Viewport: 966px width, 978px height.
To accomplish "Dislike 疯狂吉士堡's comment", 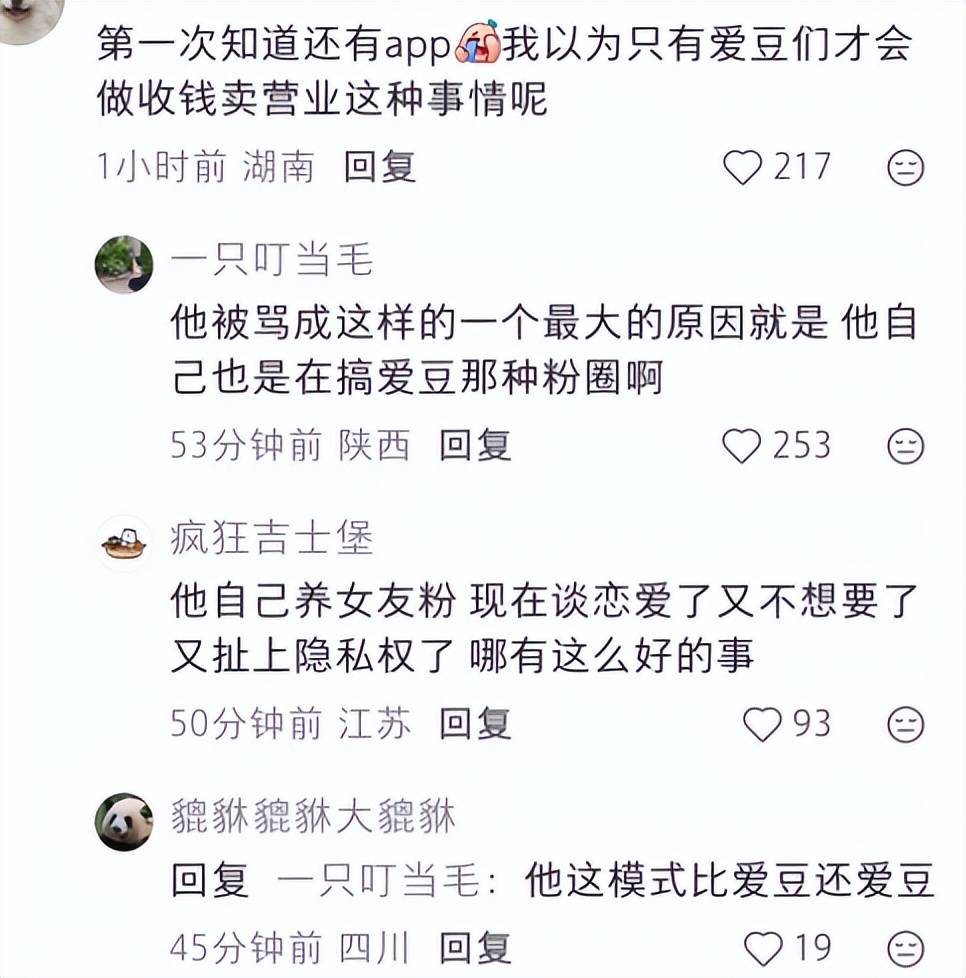I will click(x=906, y=723).
